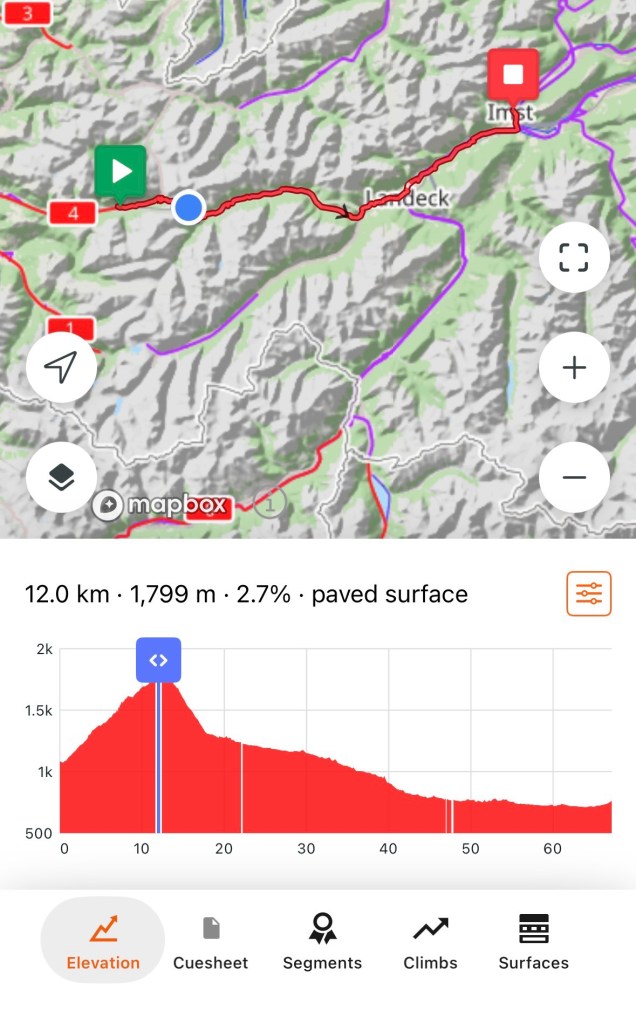View the Surfaces tab

tap(533, 940)
